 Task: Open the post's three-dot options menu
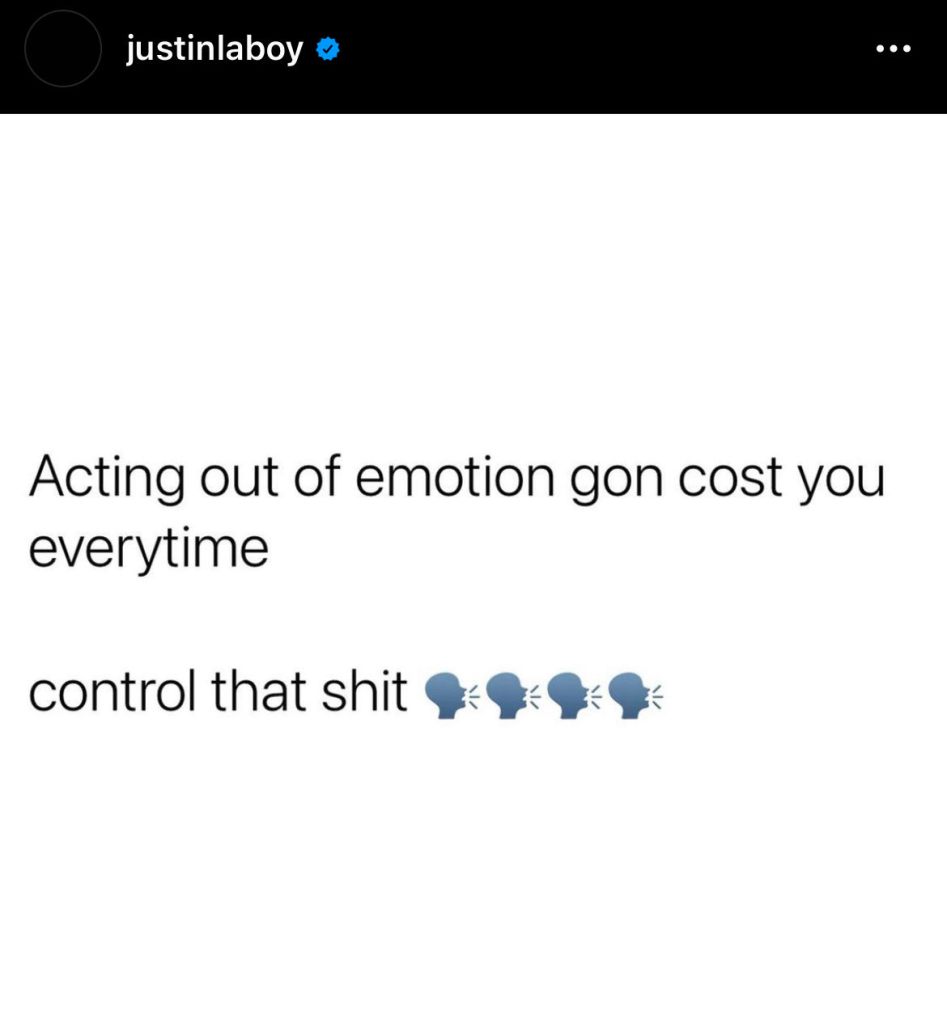tap(892, 49)
